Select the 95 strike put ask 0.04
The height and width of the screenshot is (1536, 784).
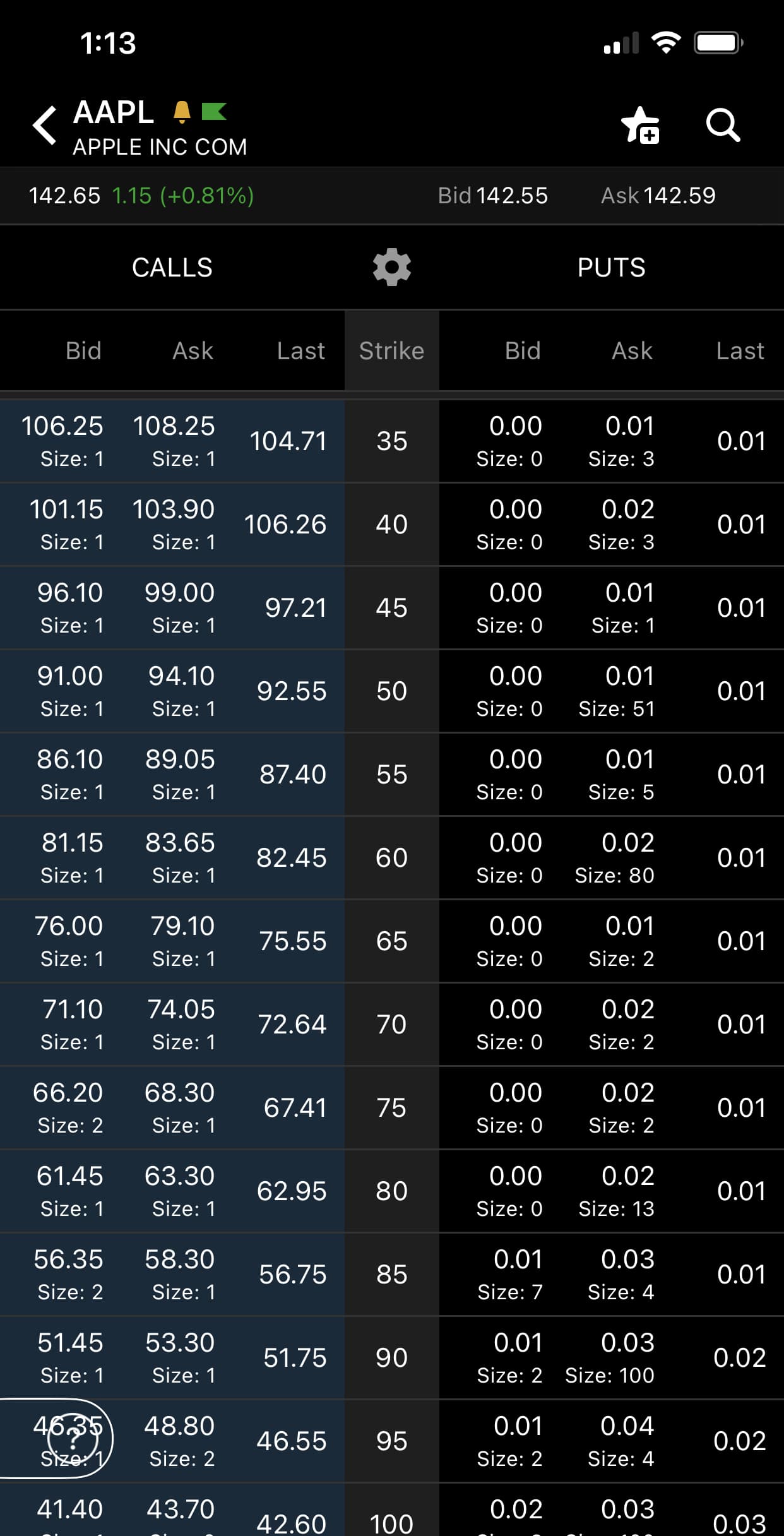pos(626,1441)
